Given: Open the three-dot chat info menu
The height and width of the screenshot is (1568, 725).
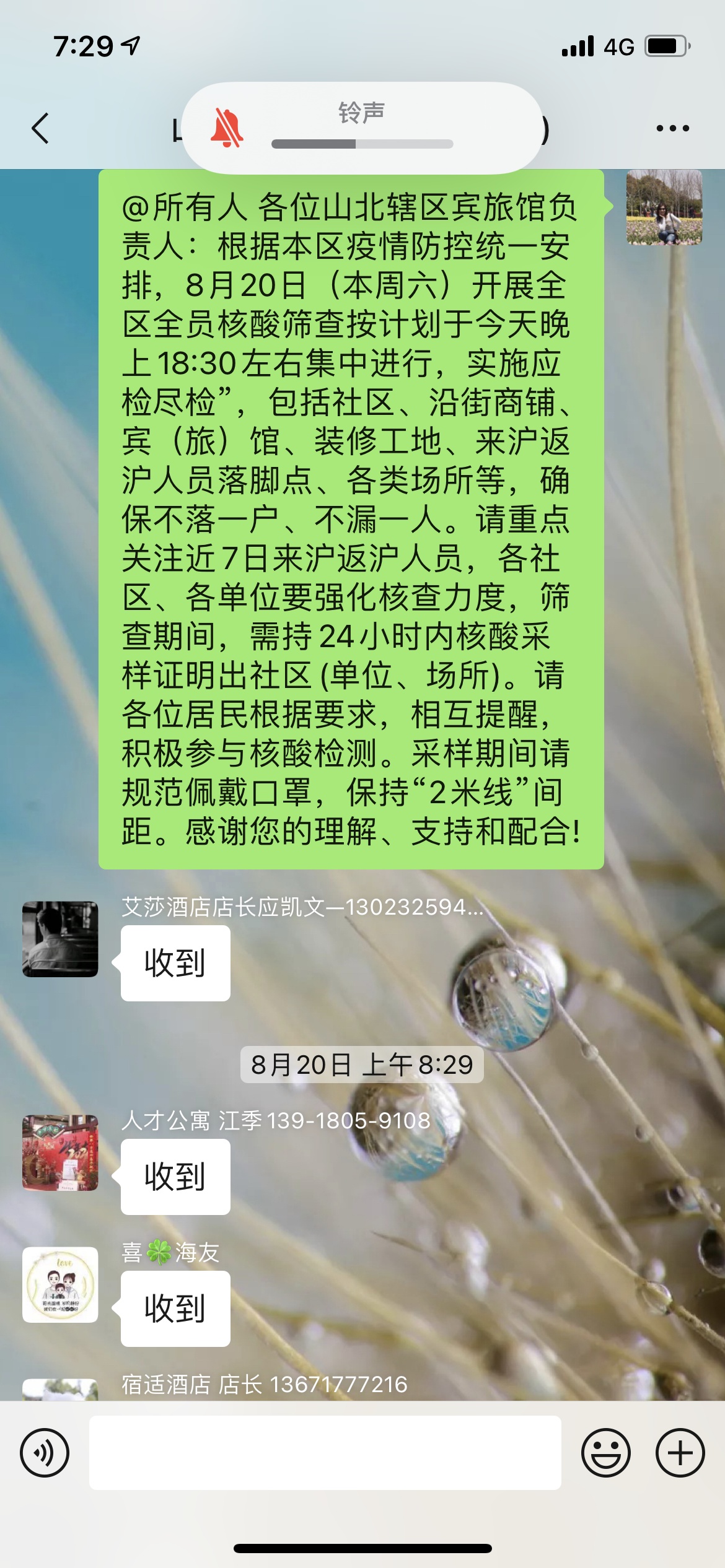Looking at the screenshot, I should pos(672,129).
